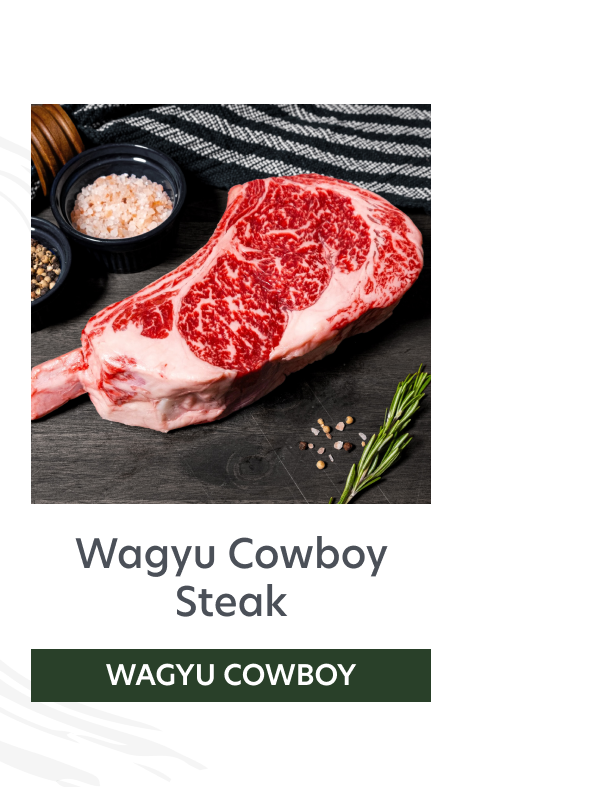This screenshot has width=600, height=787.
Task: Tap the WAGYU COWBOY button
Action: pos(231,675)
